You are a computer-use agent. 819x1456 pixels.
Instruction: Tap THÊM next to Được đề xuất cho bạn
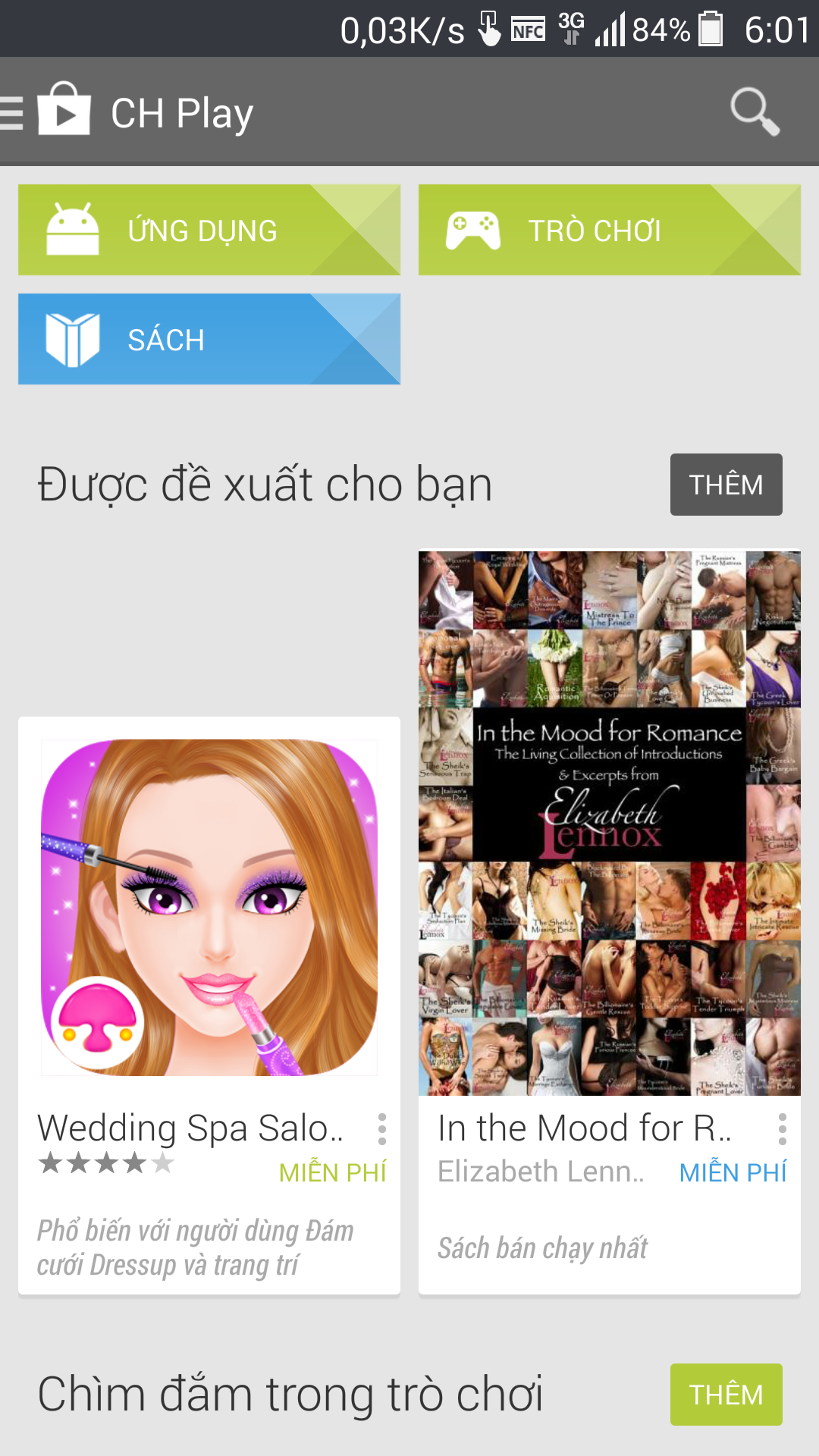pos(726,485)
